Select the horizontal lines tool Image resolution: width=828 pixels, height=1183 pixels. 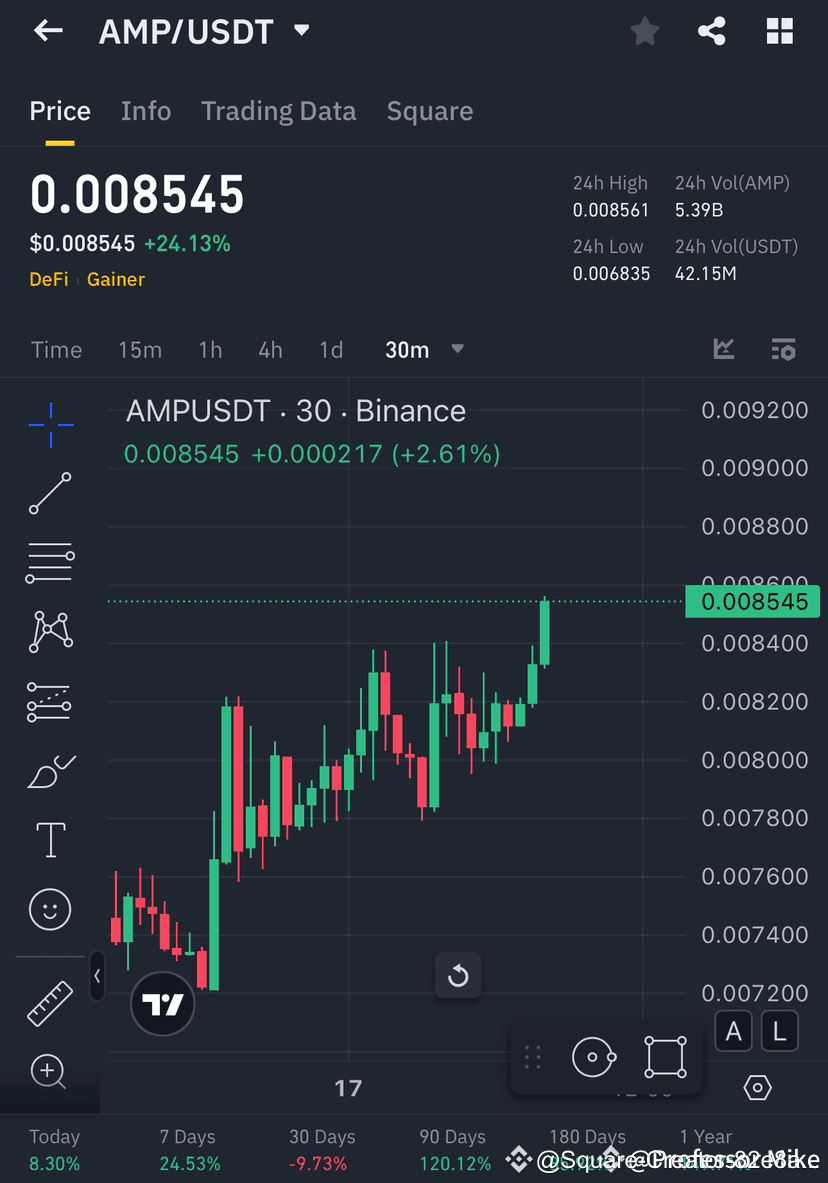(50, 562)
